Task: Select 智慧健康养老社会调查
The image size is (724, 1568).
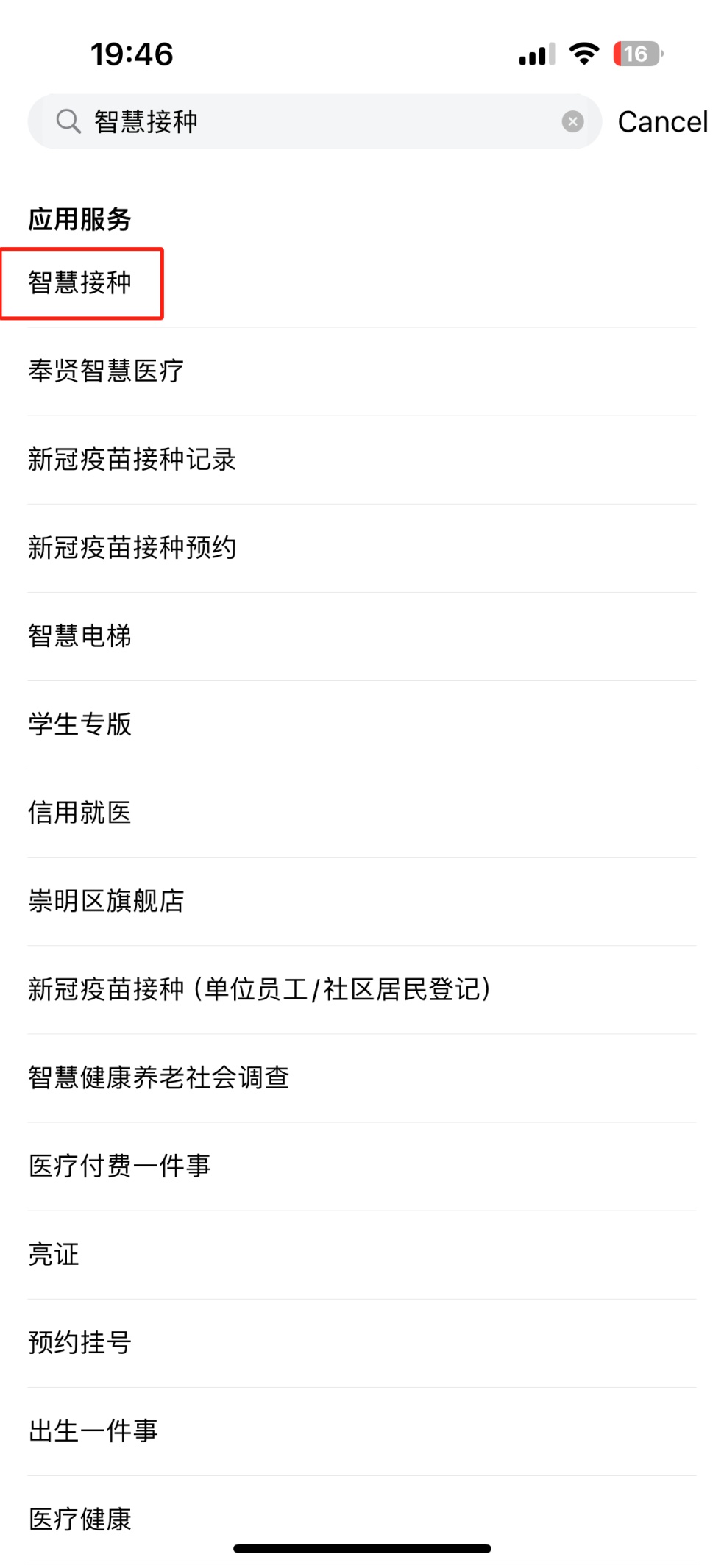Action: tap(362, 1077)
